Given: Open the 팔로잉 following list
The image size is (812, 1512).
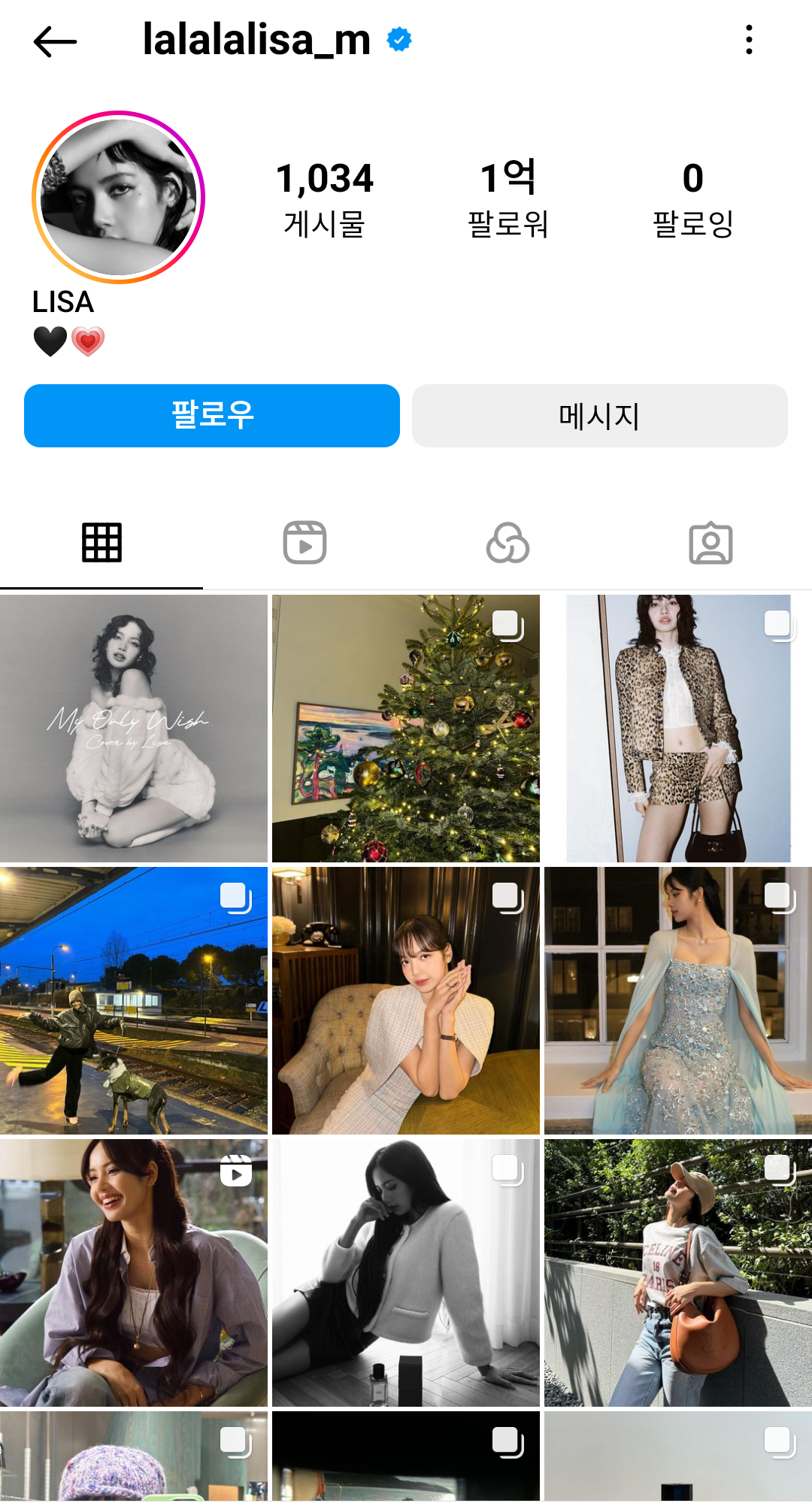Looking at the screenshot, I should pos(692,198).
